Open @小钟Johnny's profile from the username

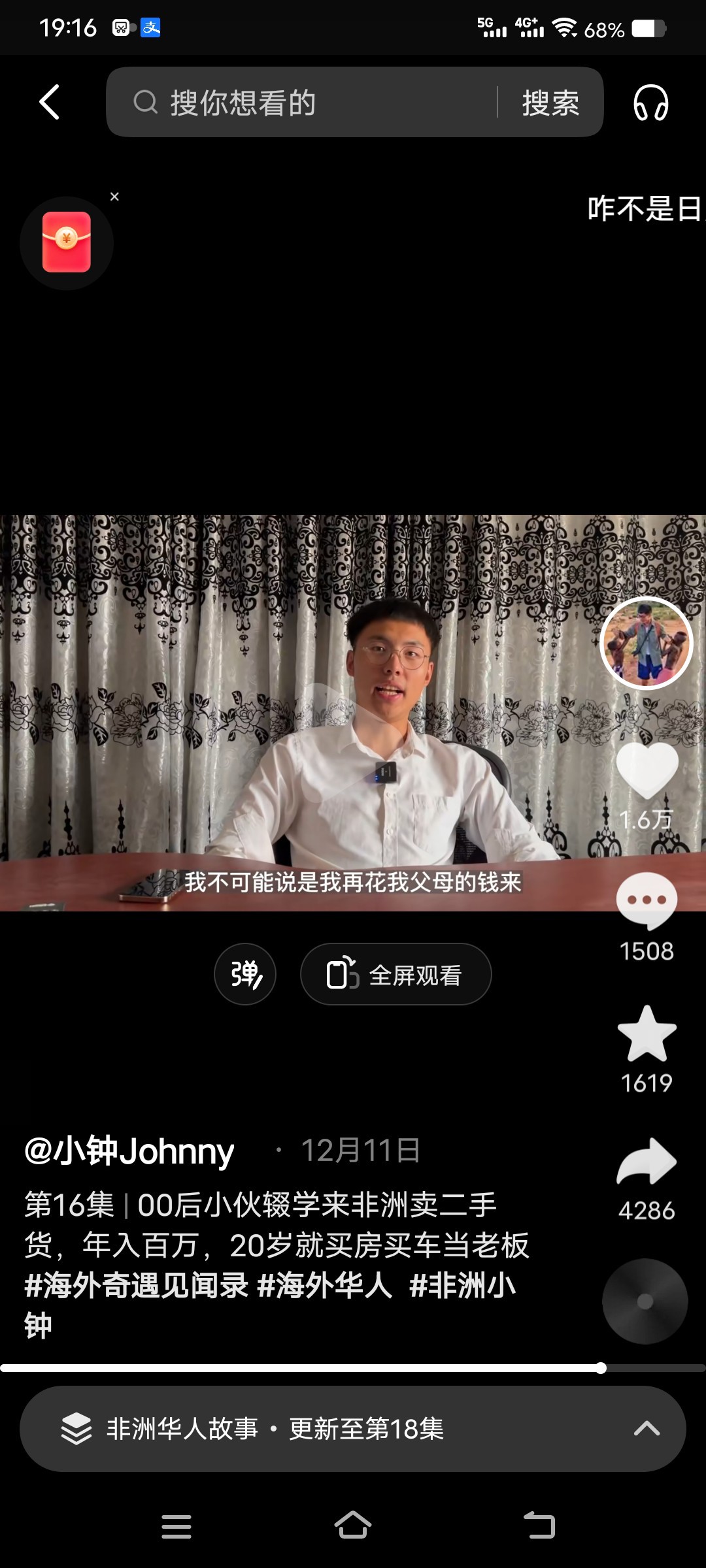click(129, 1151)
